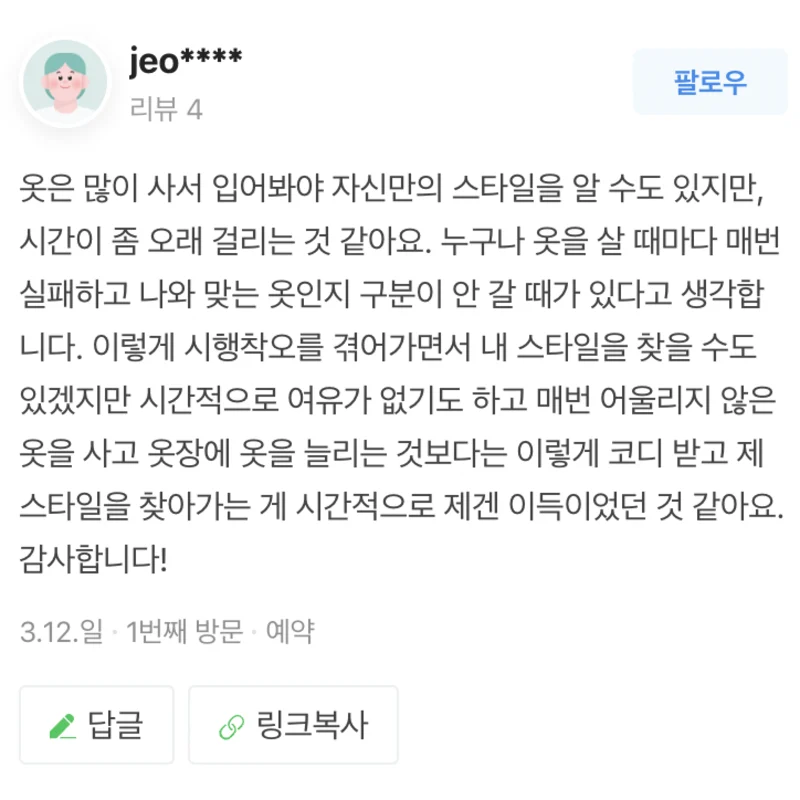Open jeo**** profile avatar
The height and width of the screenshot is (800, 800).
pyautogui.click(x=66, y=84)
